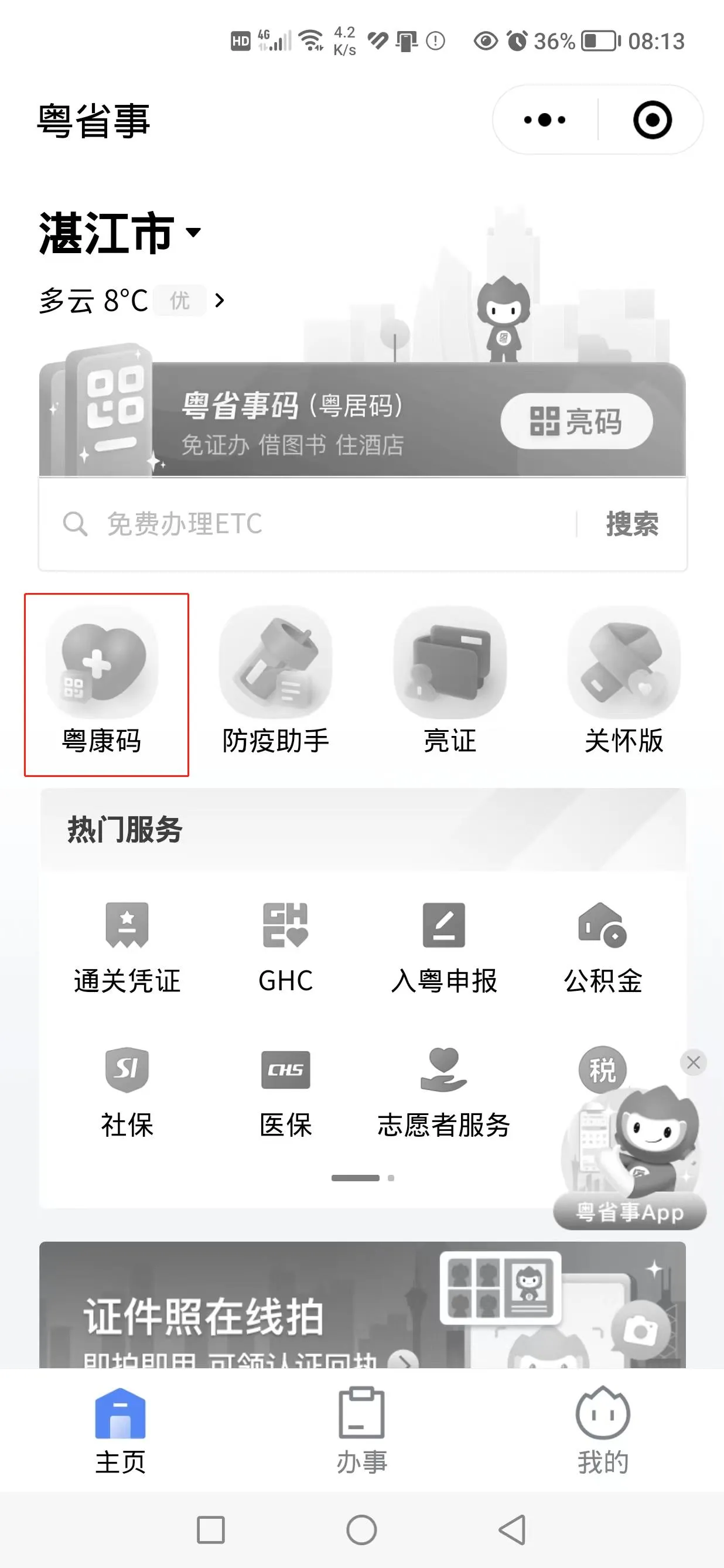Dismiss the floating 粤省事App promo
The height and width of the screenshot is (1568, 724).
693,1063
